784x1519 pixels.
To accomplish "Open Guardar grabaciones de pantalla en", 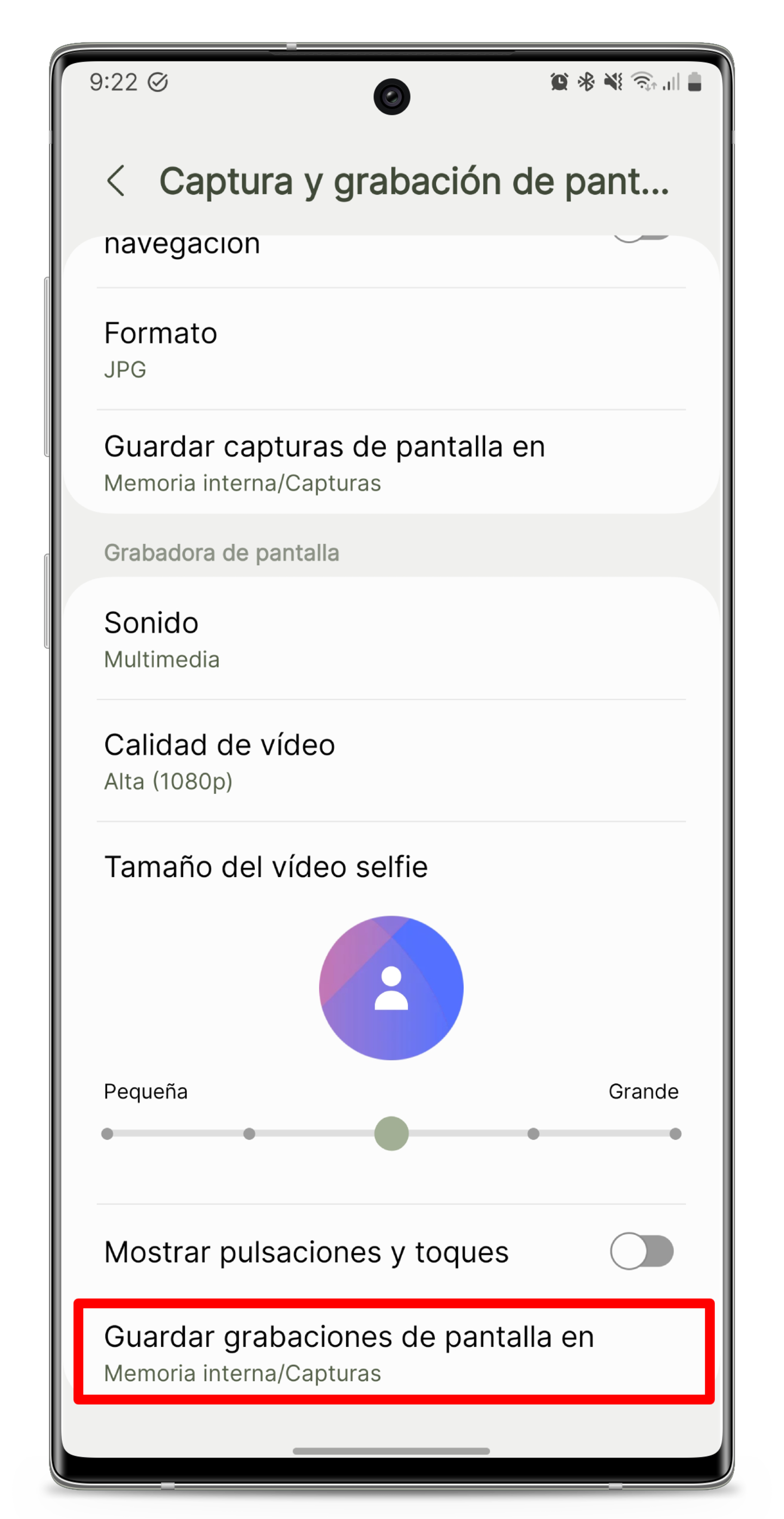I will click(391, 1352).
